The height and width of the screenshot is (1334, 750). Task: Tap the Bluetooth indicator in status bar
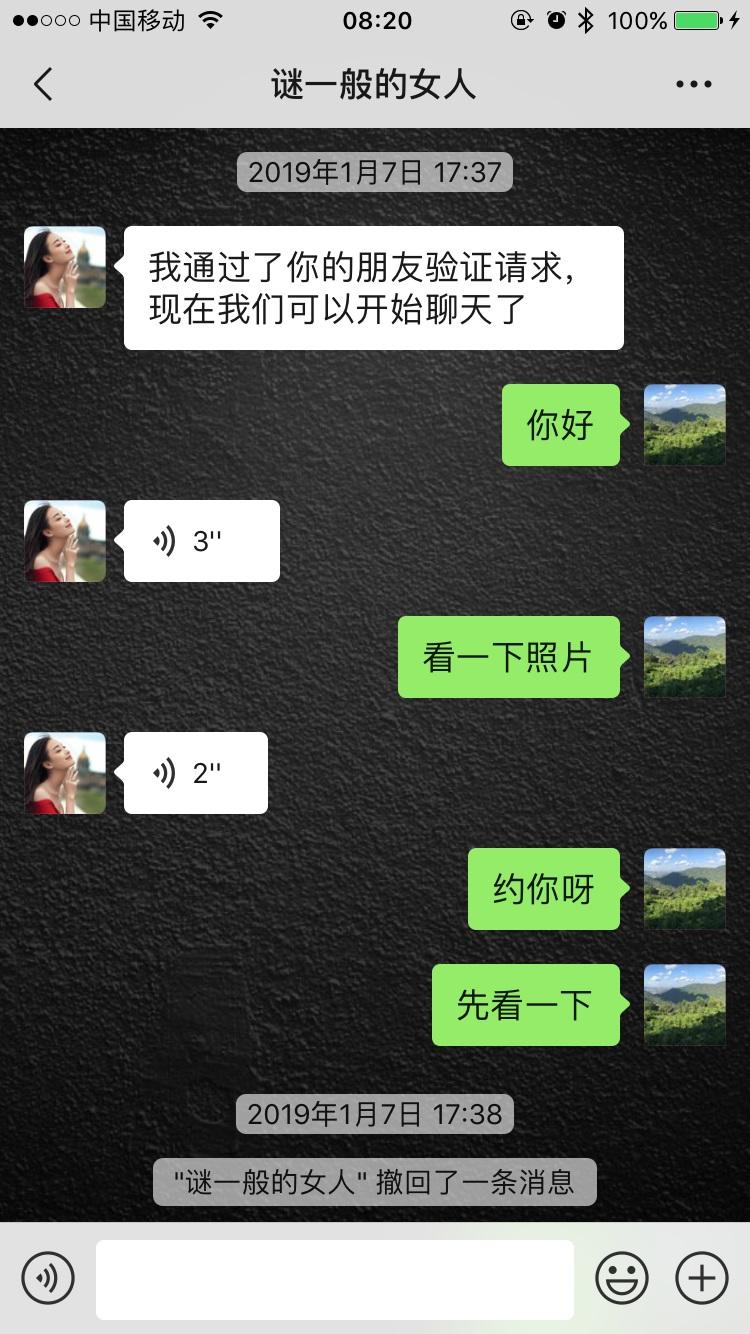(x=584, y=19)
